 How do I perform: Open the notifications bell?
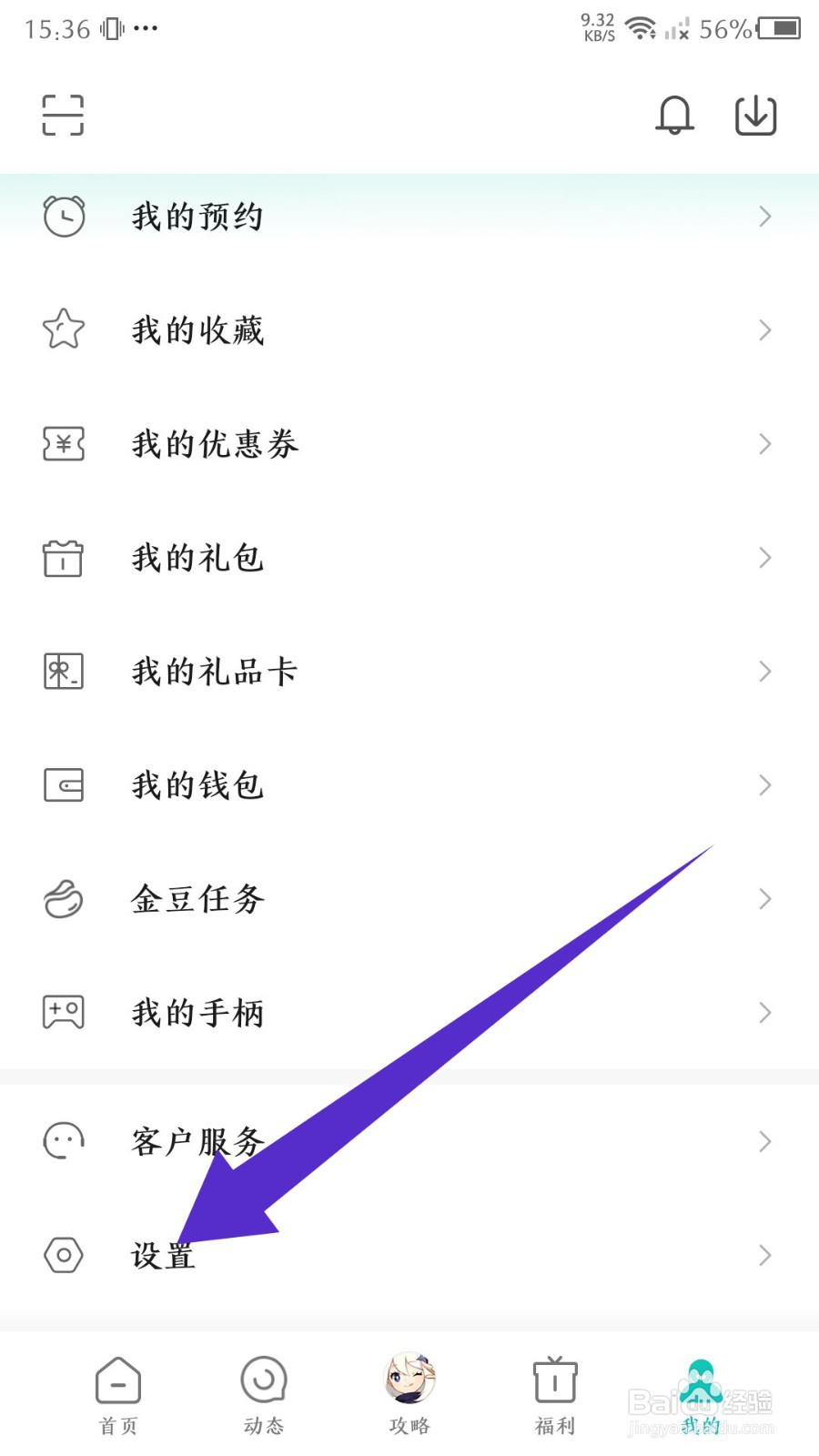pyautogui.click(x=674, y=116)
